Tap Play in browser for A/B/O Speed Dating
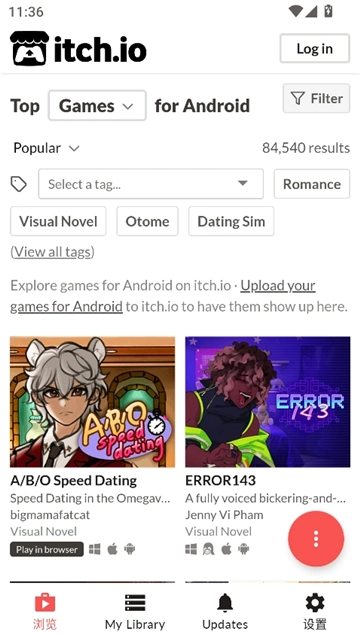 [47, 550]
